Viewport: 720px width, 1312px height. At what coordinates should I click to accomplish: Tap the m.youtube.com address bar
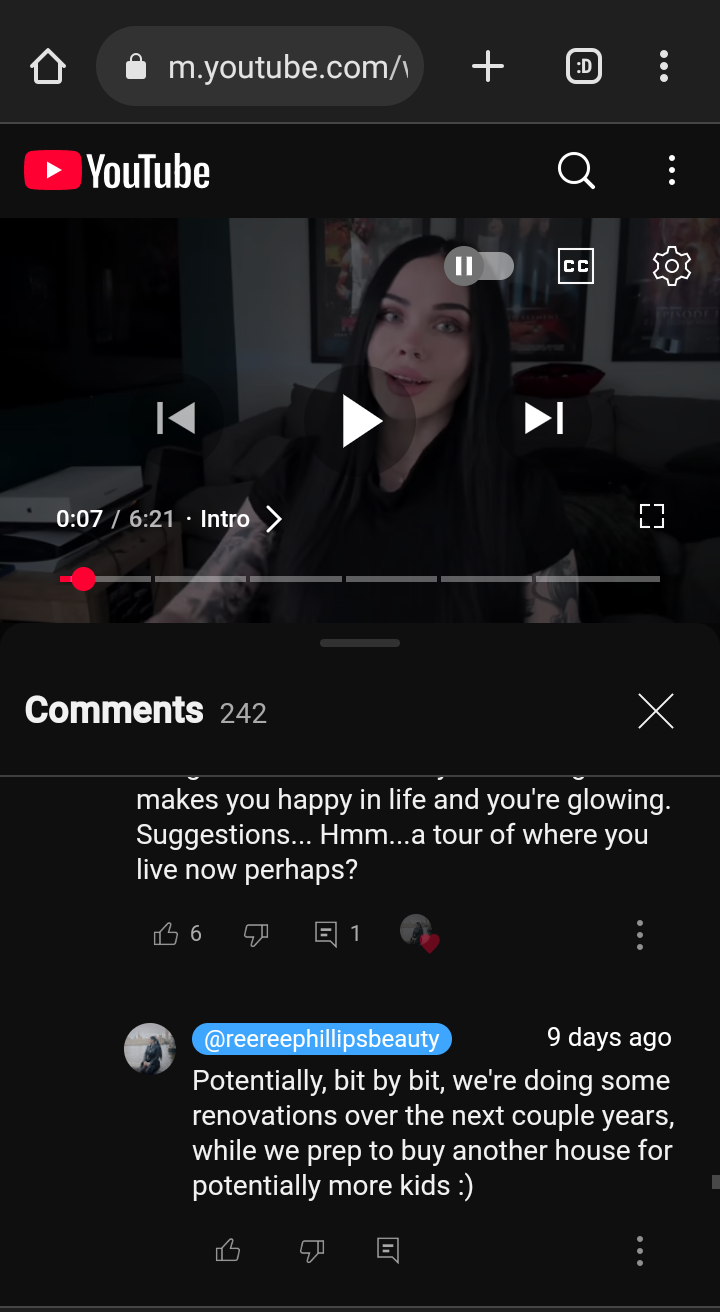(x=260, y=67)
